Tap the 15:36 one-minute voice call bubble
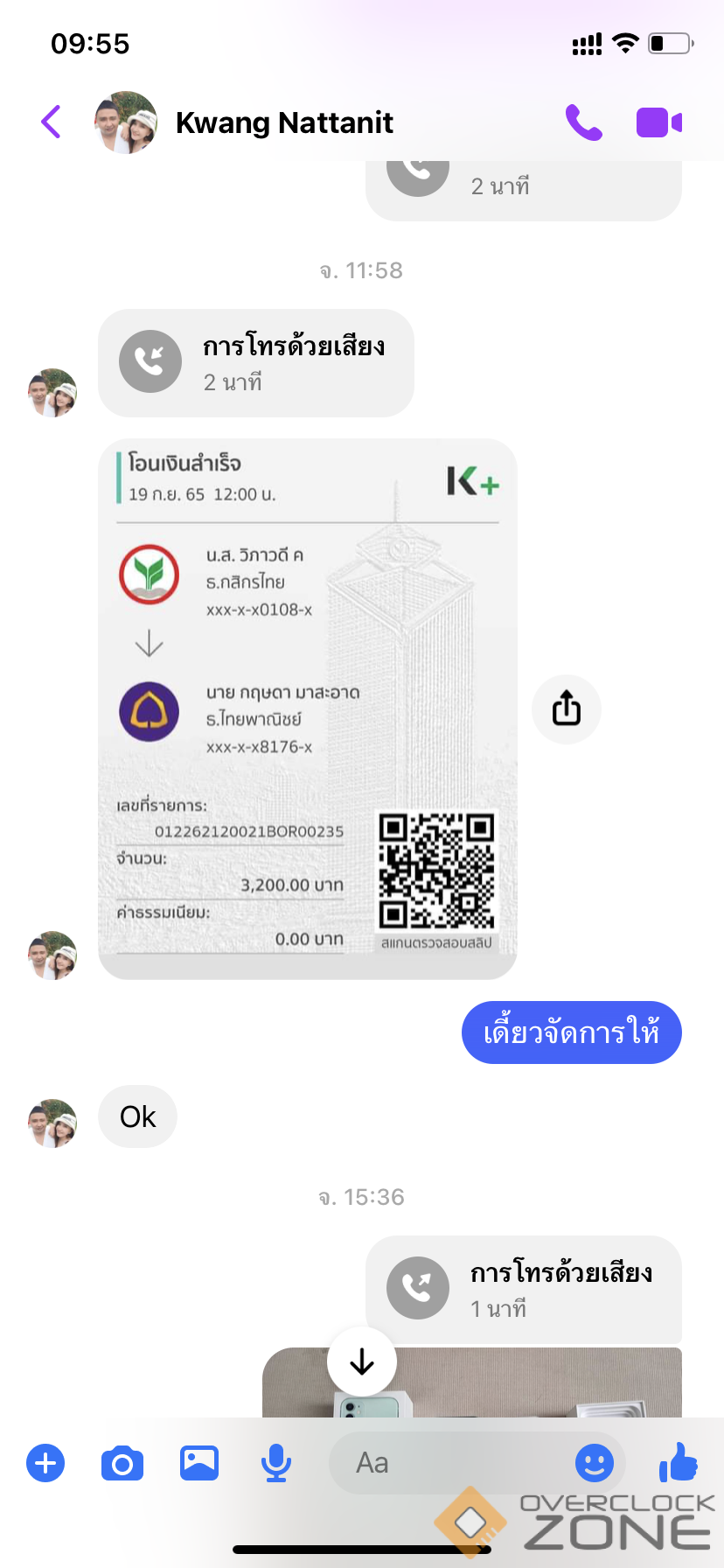The image size is (724, 1568). (x=523, y=1289)
